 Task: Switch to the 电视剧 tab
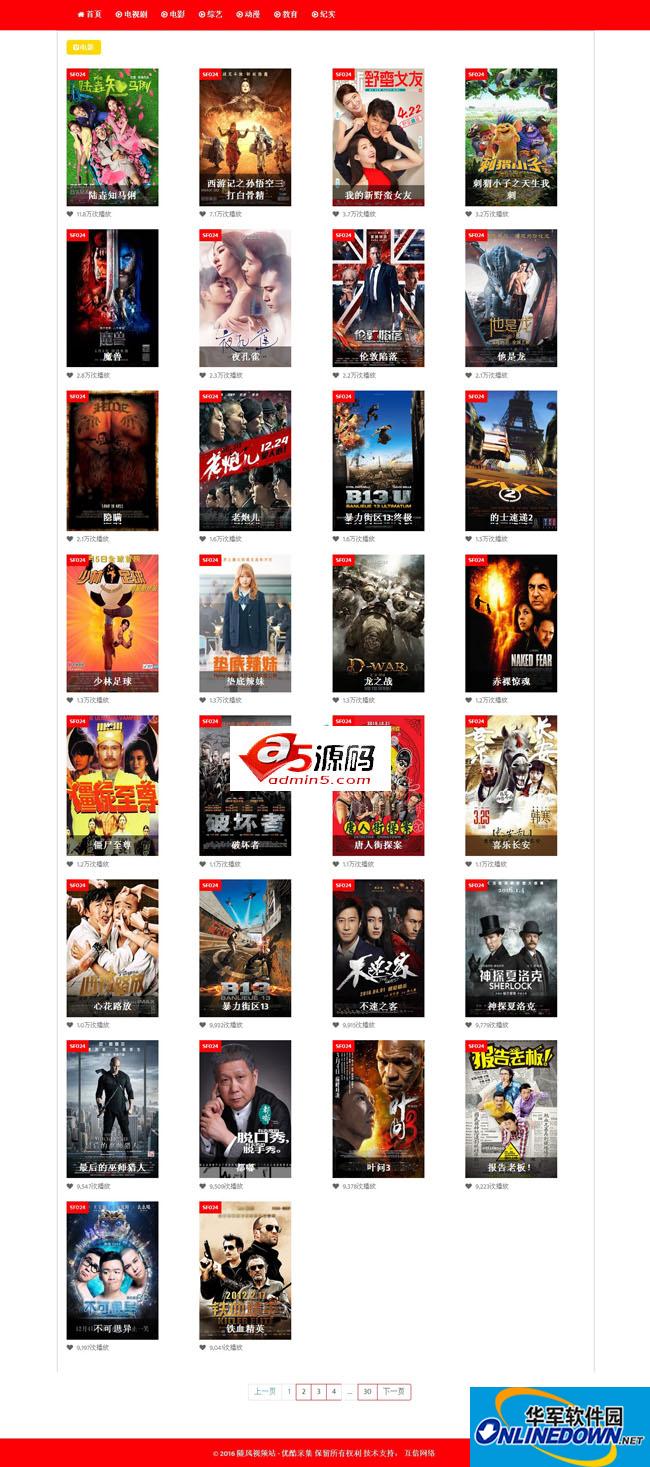(131, 15)
